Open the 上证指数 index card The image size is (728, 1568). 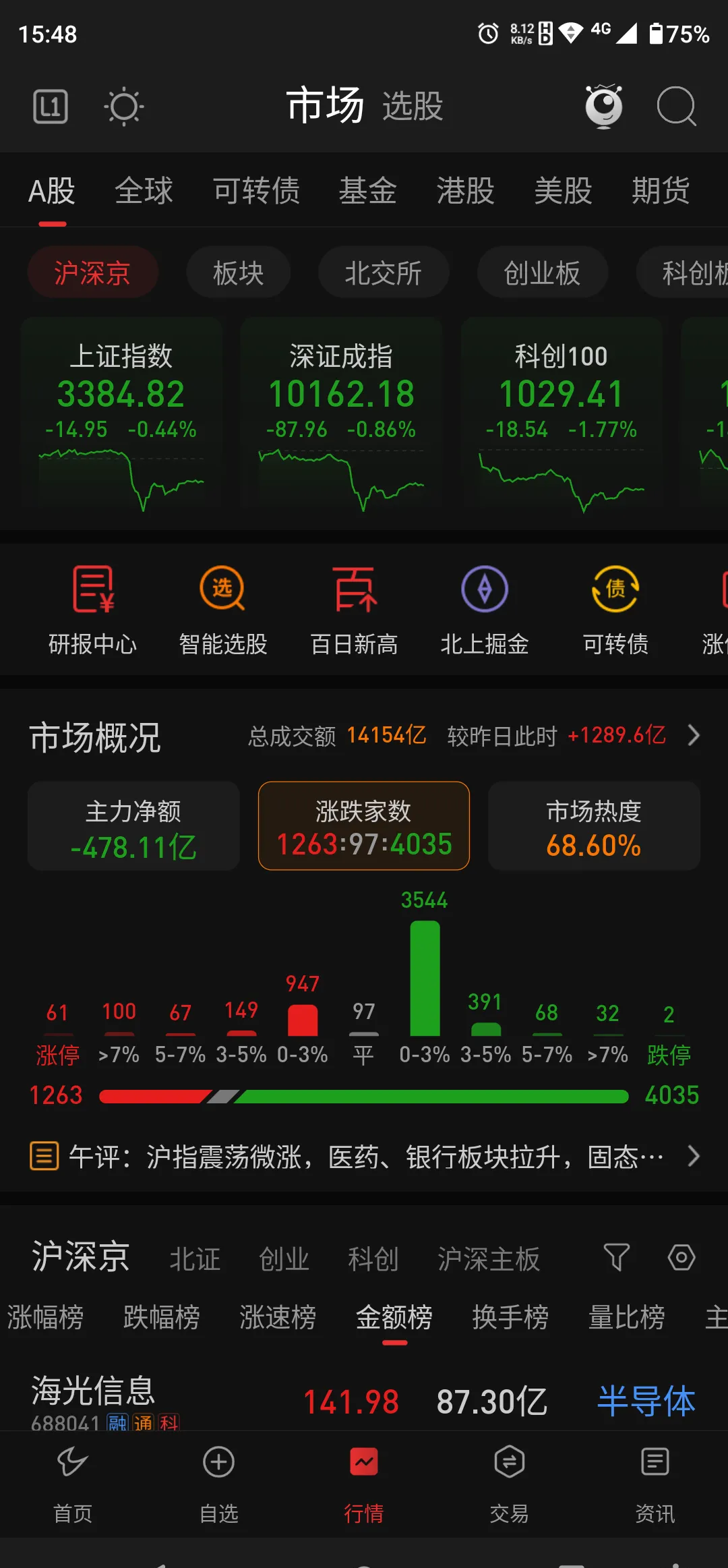pyautogui.click(x=121, y=411)
